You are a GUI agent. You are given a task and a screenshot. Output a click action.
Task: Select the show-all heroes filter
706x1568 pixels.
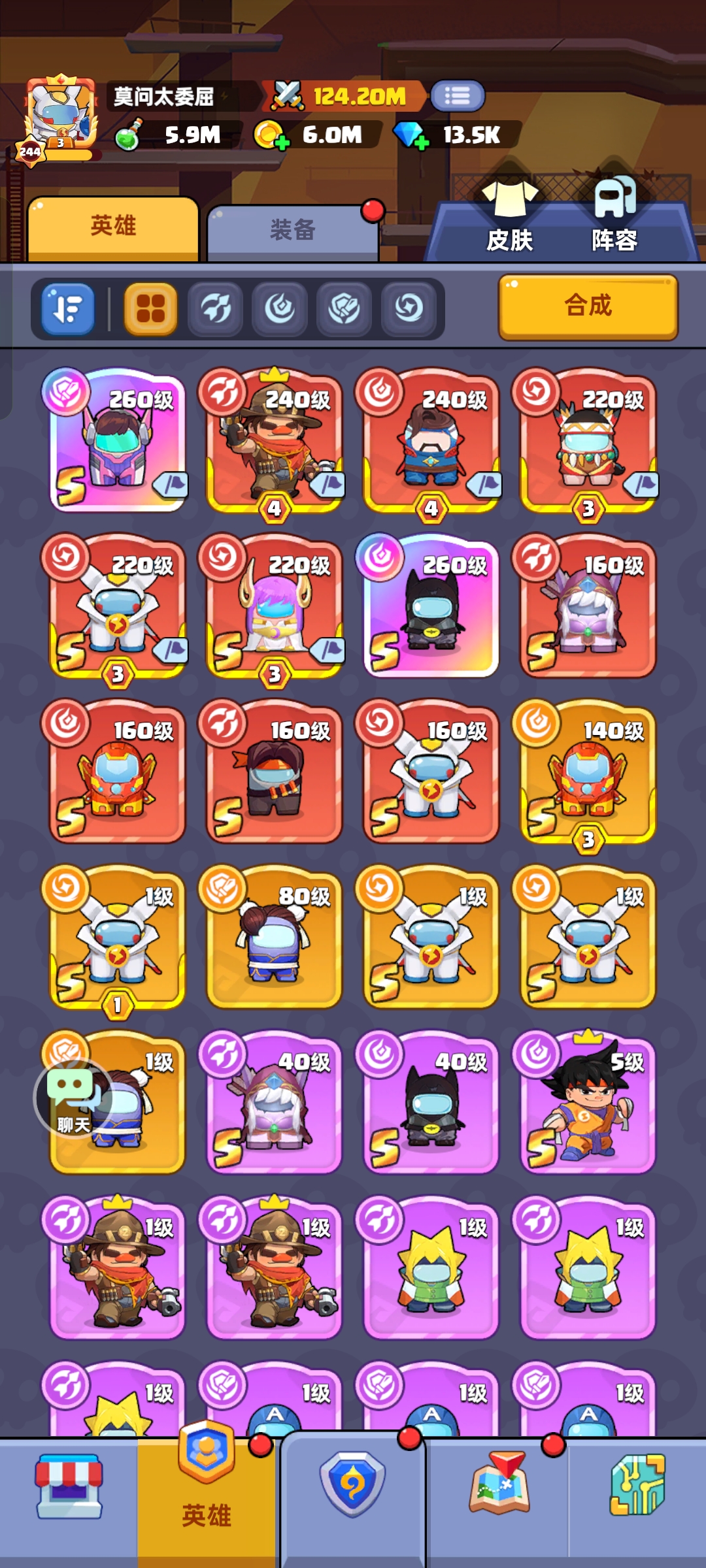pos(150,309)
